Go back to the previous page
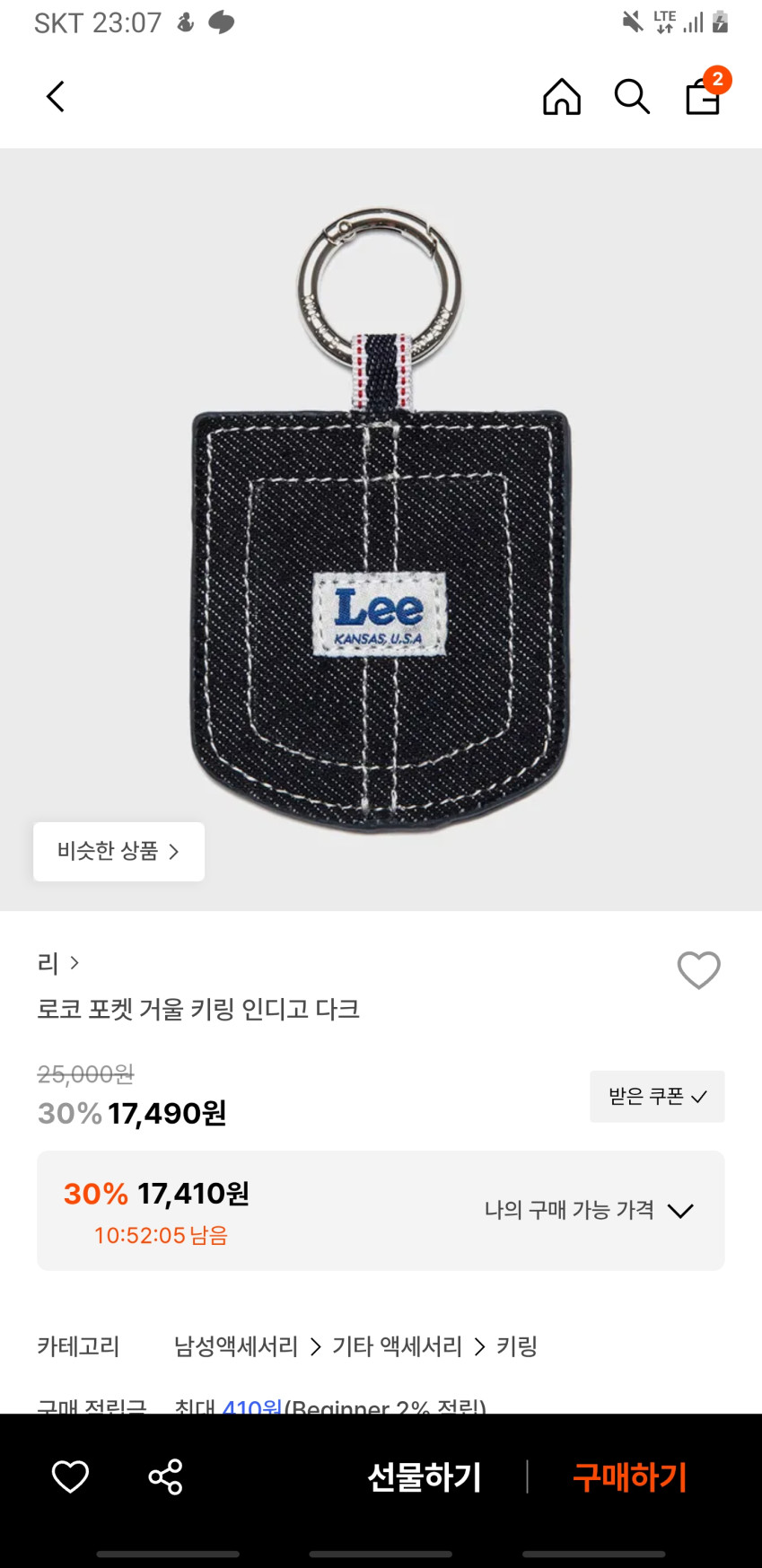The image size is (762, 1568). [x=56, y=97]
